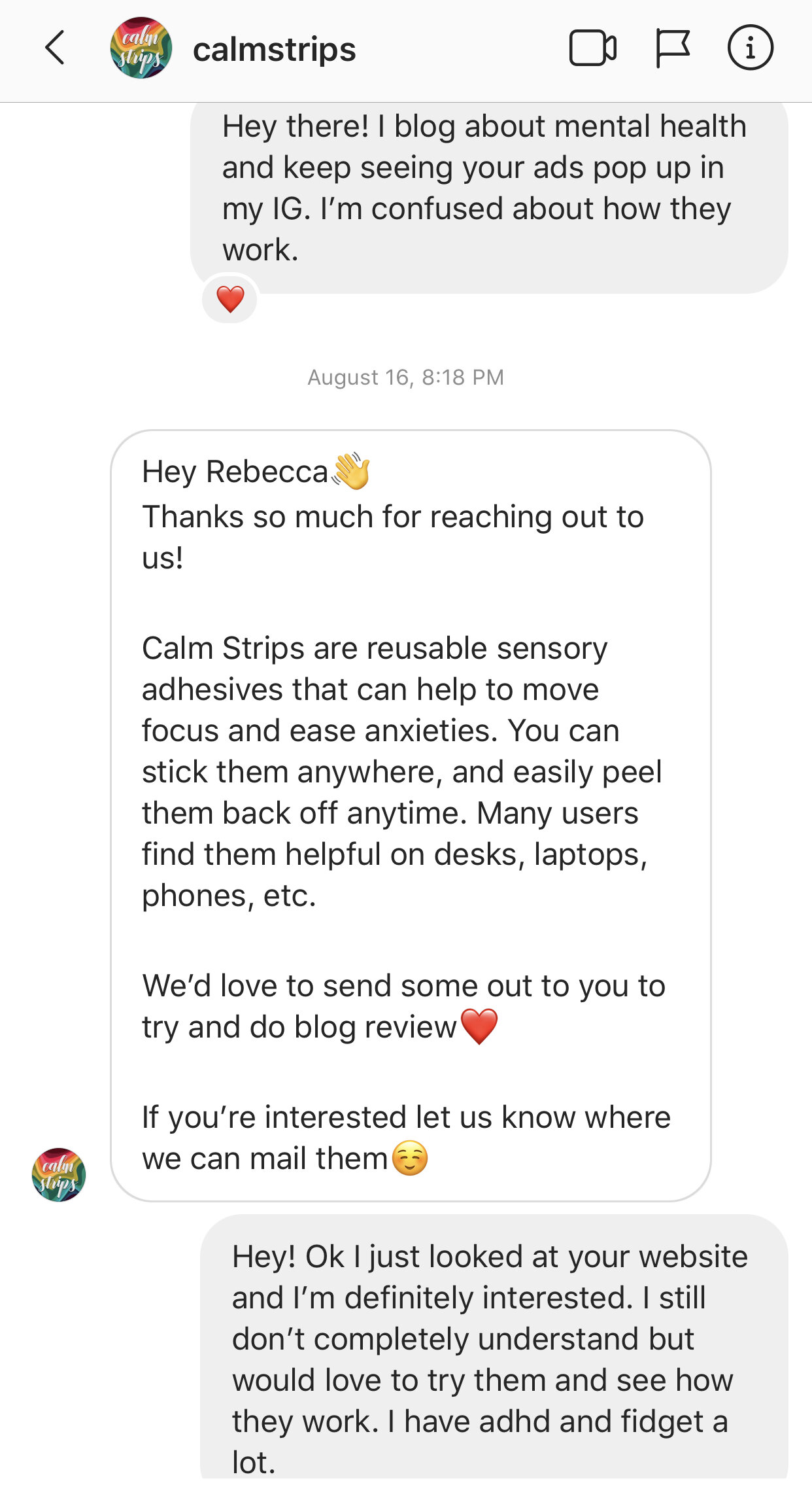Image resolution: width=812 pixels, height=1485 pixels.
Task: Start a video call with calmstrips
Action: 592,48
